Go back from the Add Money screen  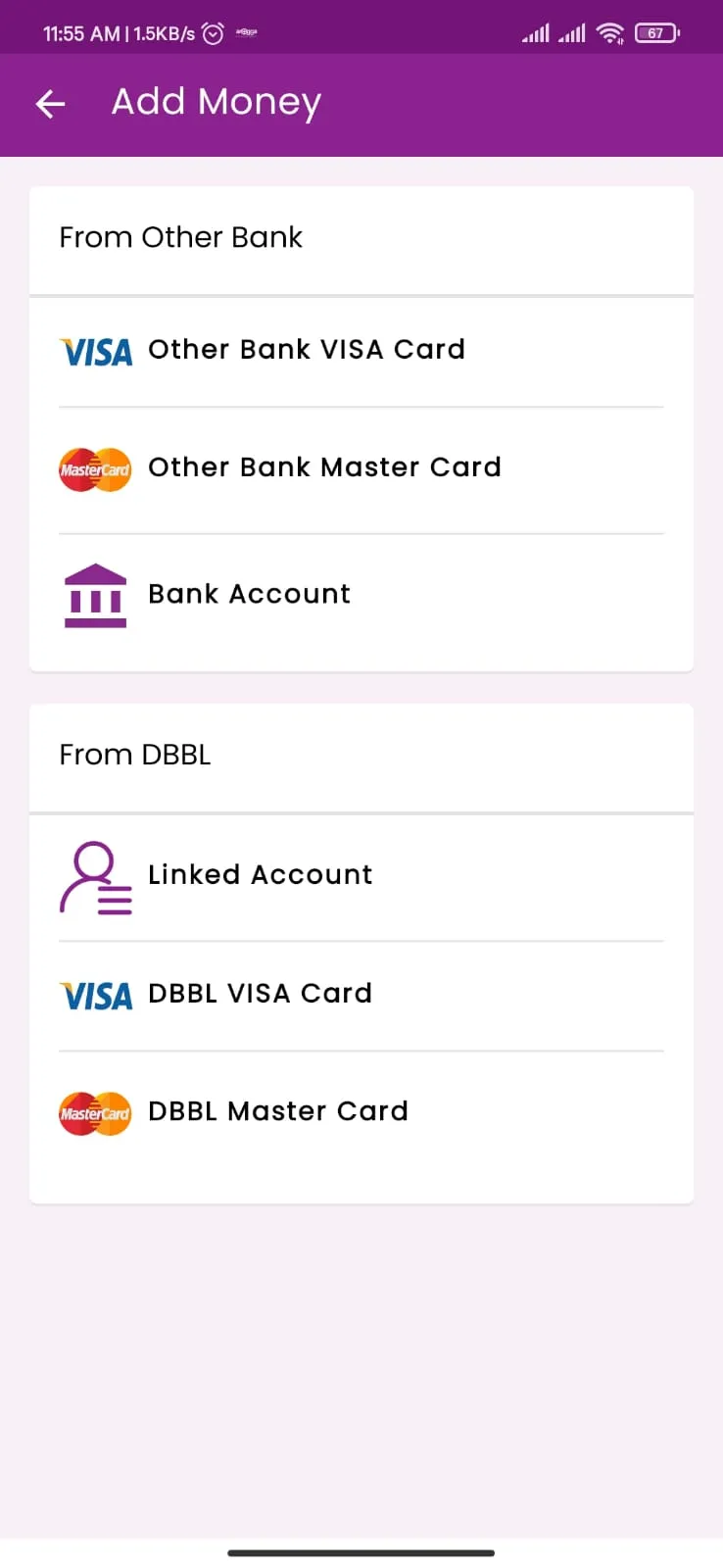click(50, 103)
